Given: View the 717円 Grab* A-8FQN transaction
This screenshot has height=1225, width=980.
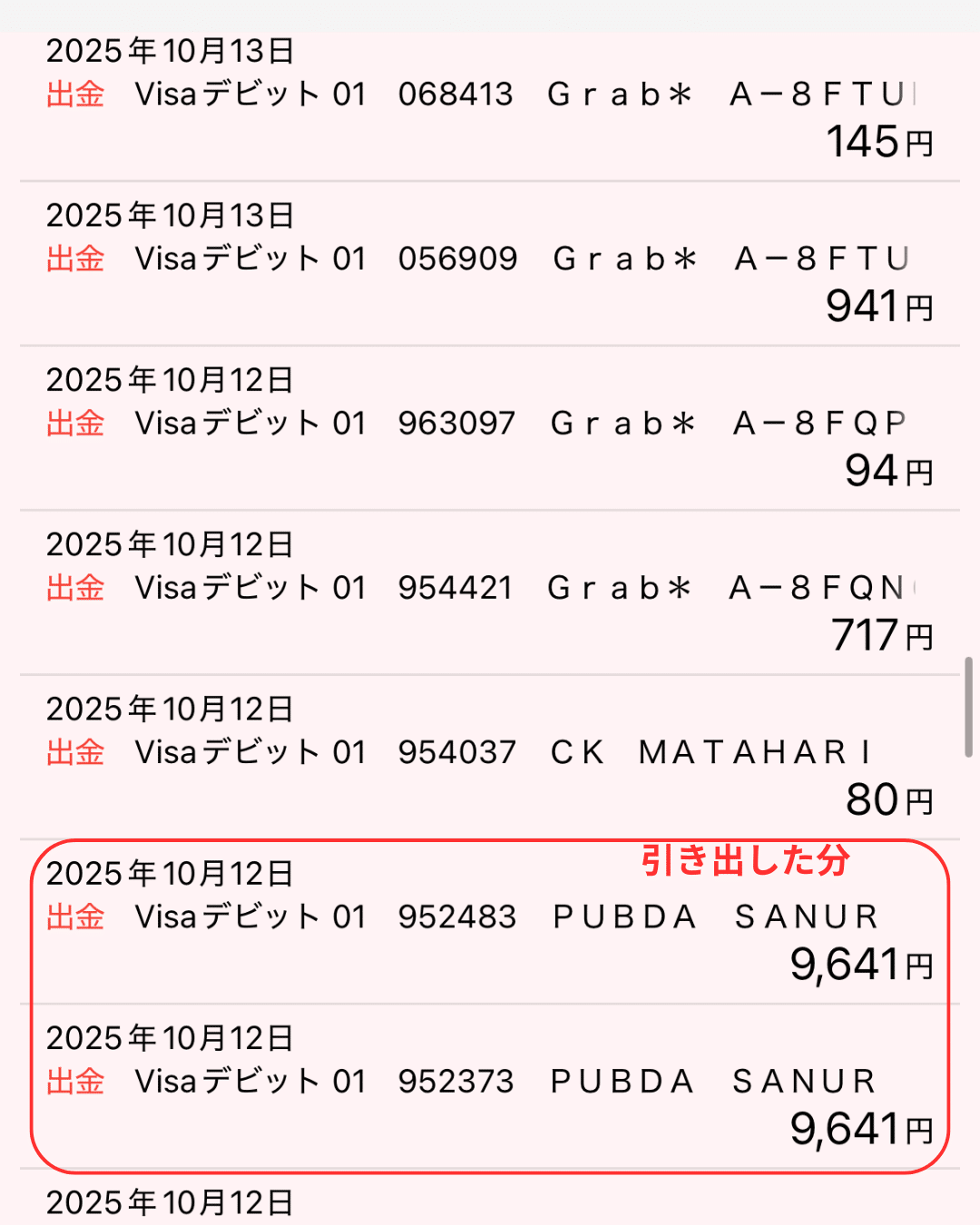Looking at the screenshot, I should pos(490,588).
